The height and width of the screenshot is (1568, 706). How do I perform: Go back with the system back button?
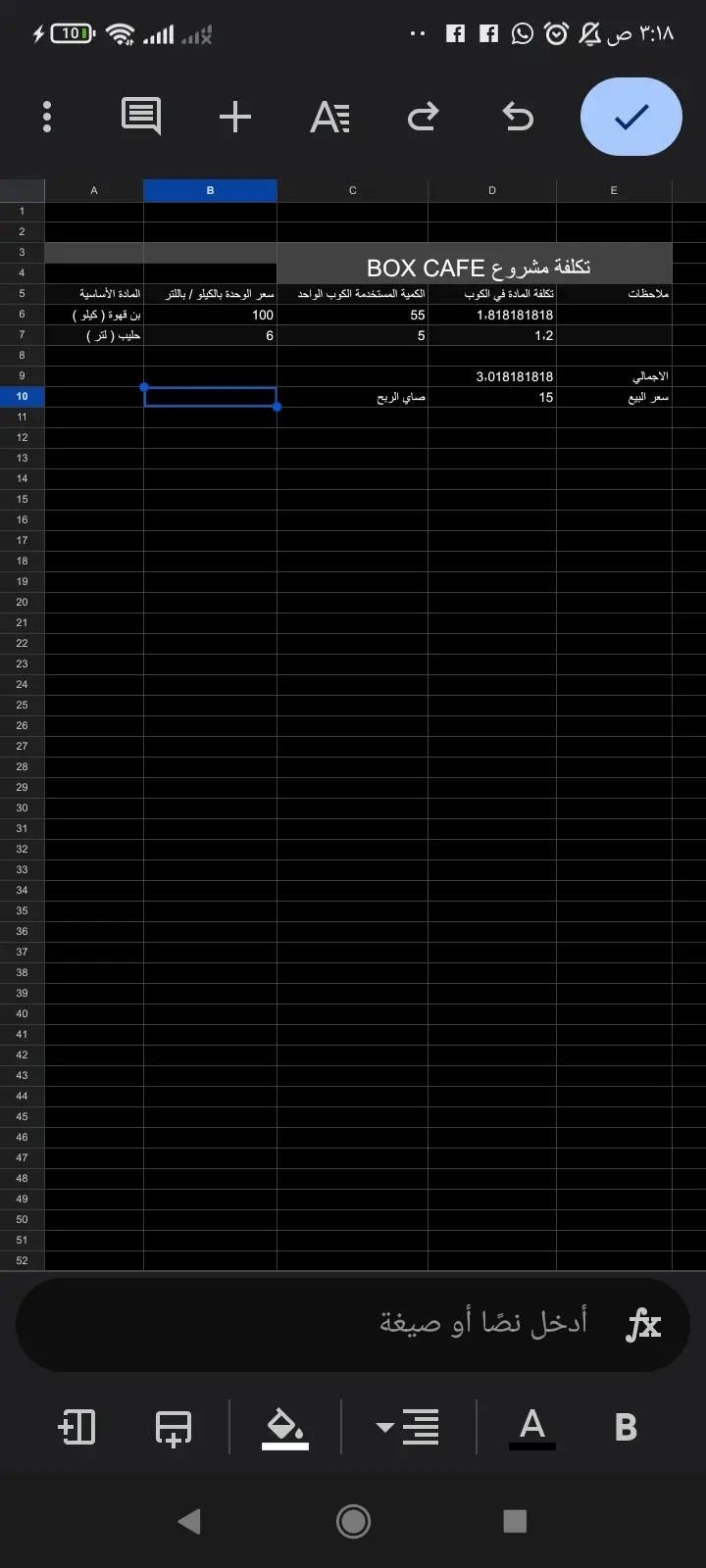click(x=189, y=1521)
